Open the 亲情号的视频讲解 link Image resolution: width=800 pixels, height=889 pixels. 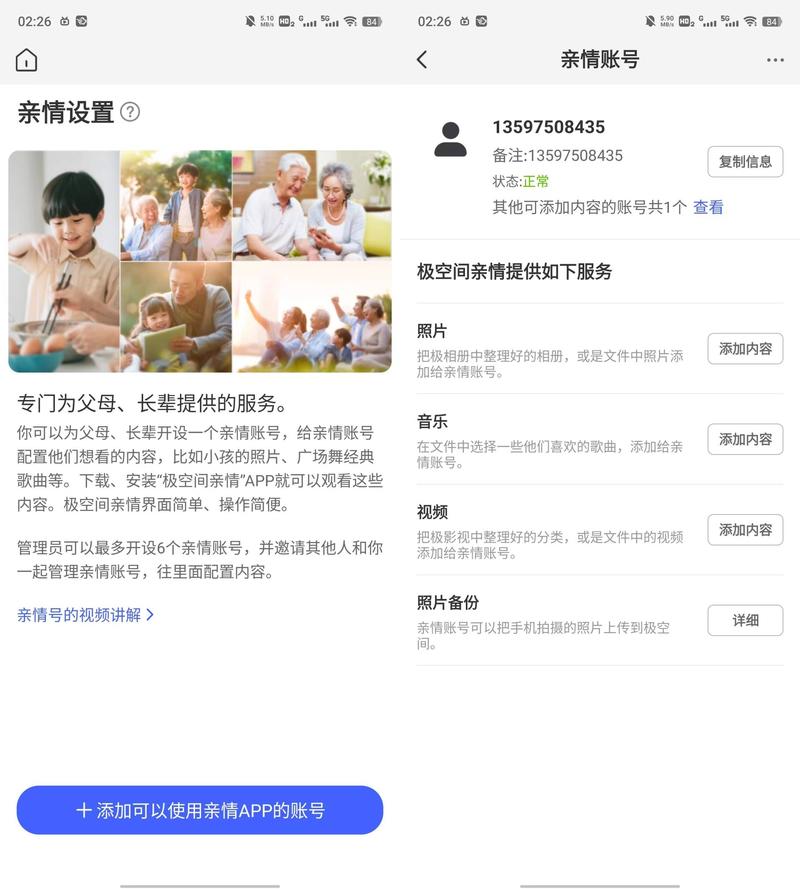pos(85,615)
